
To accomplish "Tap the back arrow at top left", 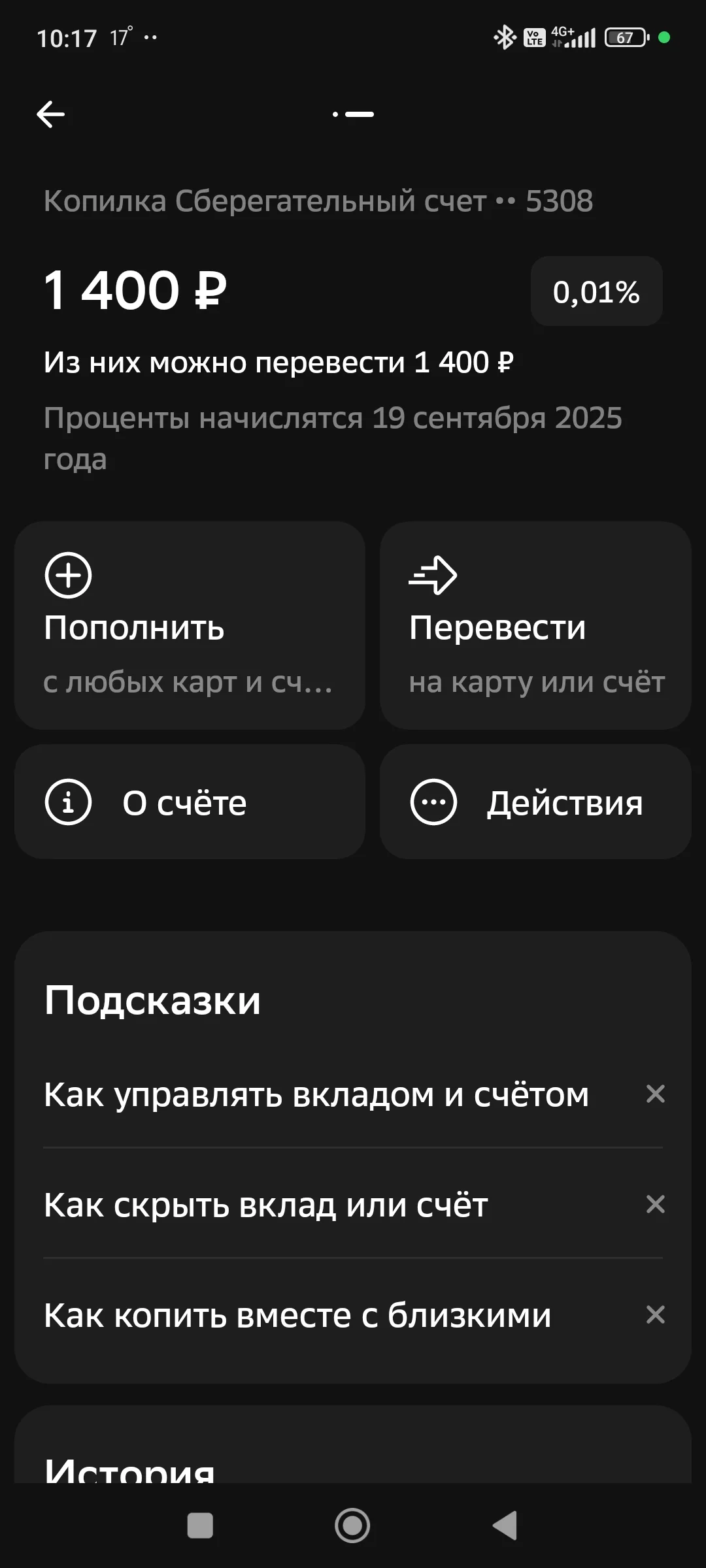I will 52,113.
